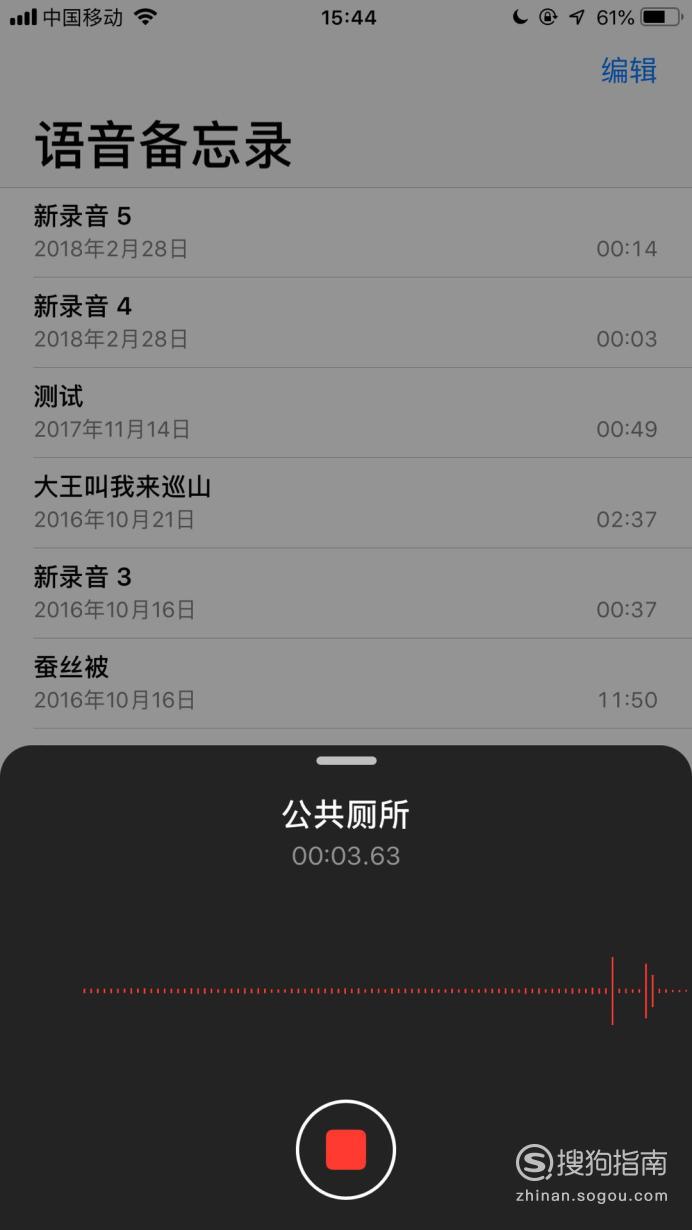Viewport: 692px width, 1230px height.
Task: Select the 测试 recording
Action: (x=346, y=413)
